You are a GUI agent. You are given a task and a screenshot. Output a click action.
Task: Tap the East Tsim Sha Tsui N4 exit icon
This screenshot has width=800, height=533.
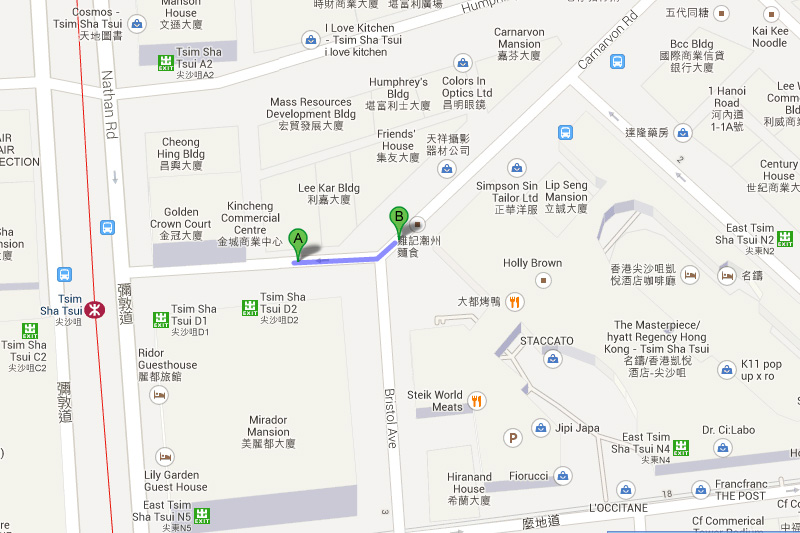[681, 446]
